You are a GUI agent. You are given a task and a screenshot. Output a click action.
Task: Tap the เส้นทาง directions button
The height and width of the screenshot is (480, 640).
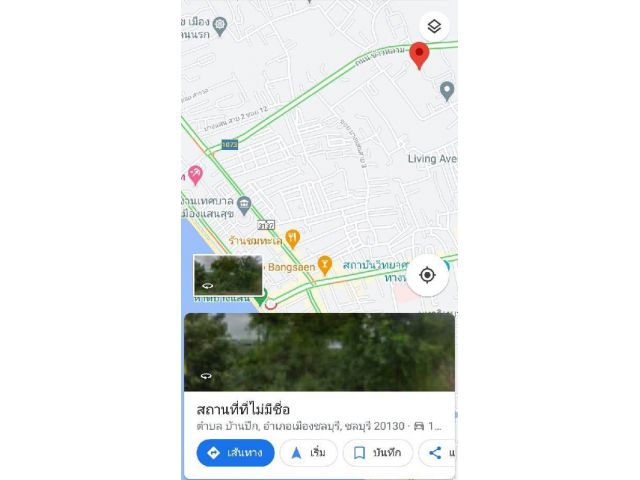point(235,453)
